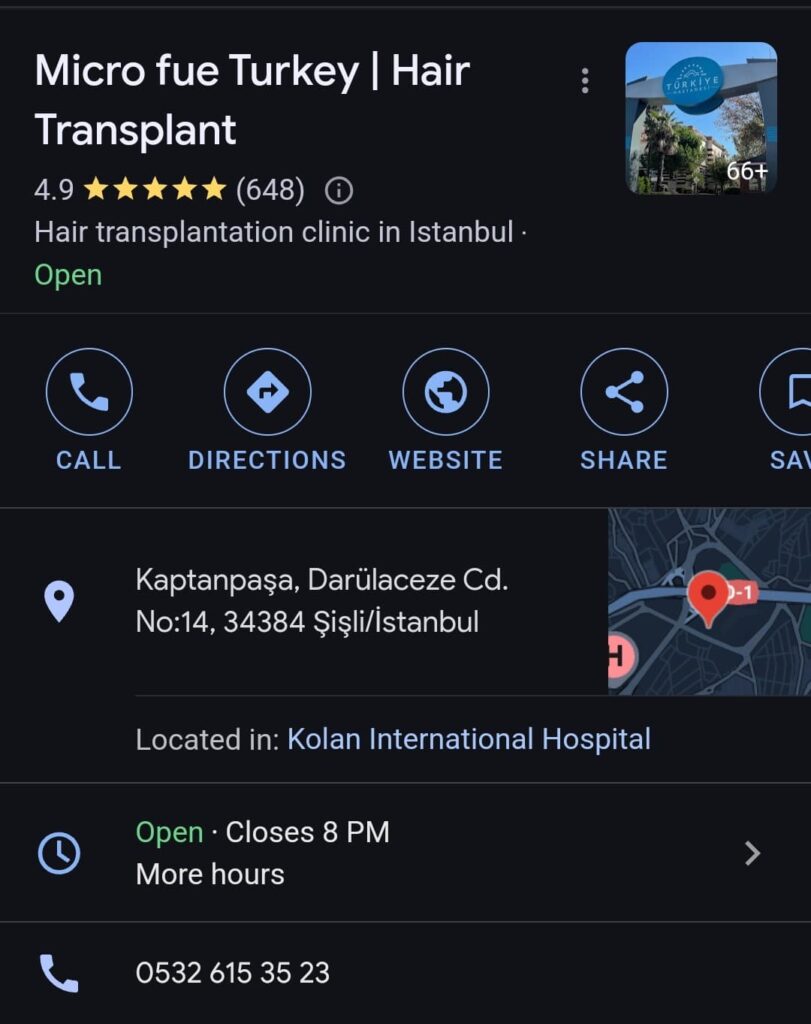Open the clinic photo gallery thumbnail
811x1024 pixels.
tap(700, 118)
